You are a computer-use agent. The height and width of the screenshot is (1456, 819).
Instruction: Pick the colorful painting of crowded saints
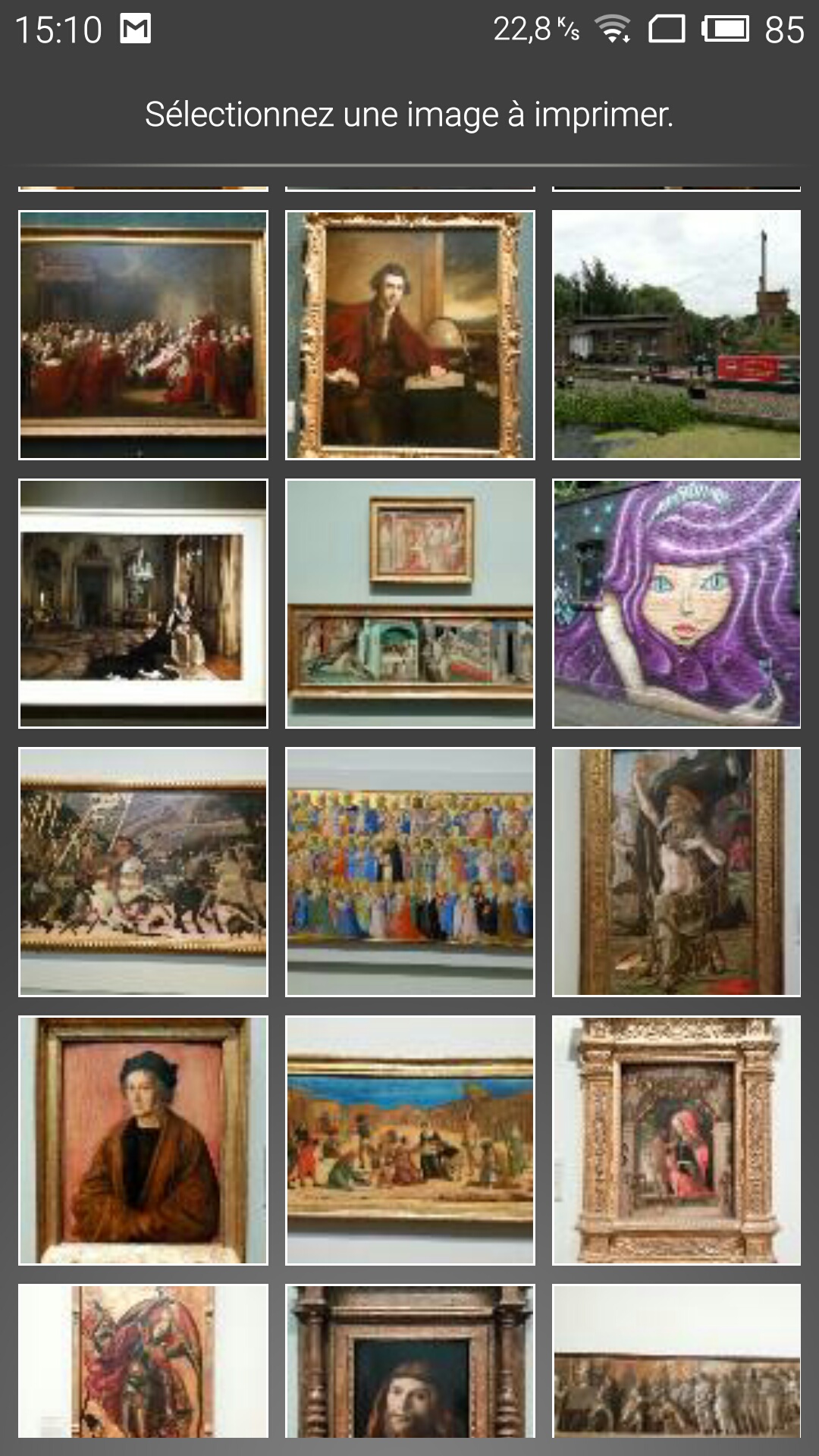[410, 872]
